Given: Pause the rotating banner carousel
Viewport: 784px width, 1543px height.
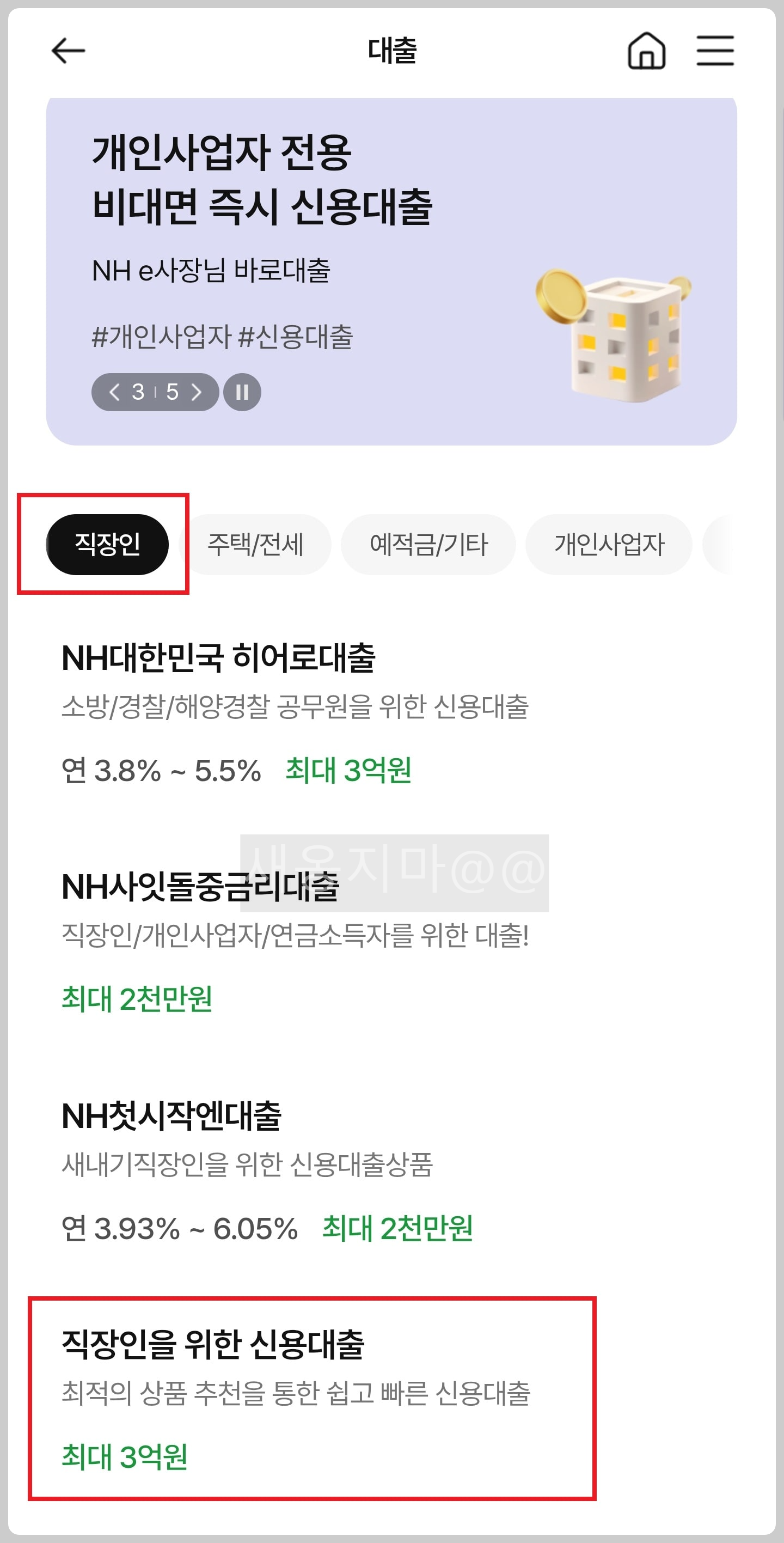Looking at the screenshot, I should pos(242,392).
